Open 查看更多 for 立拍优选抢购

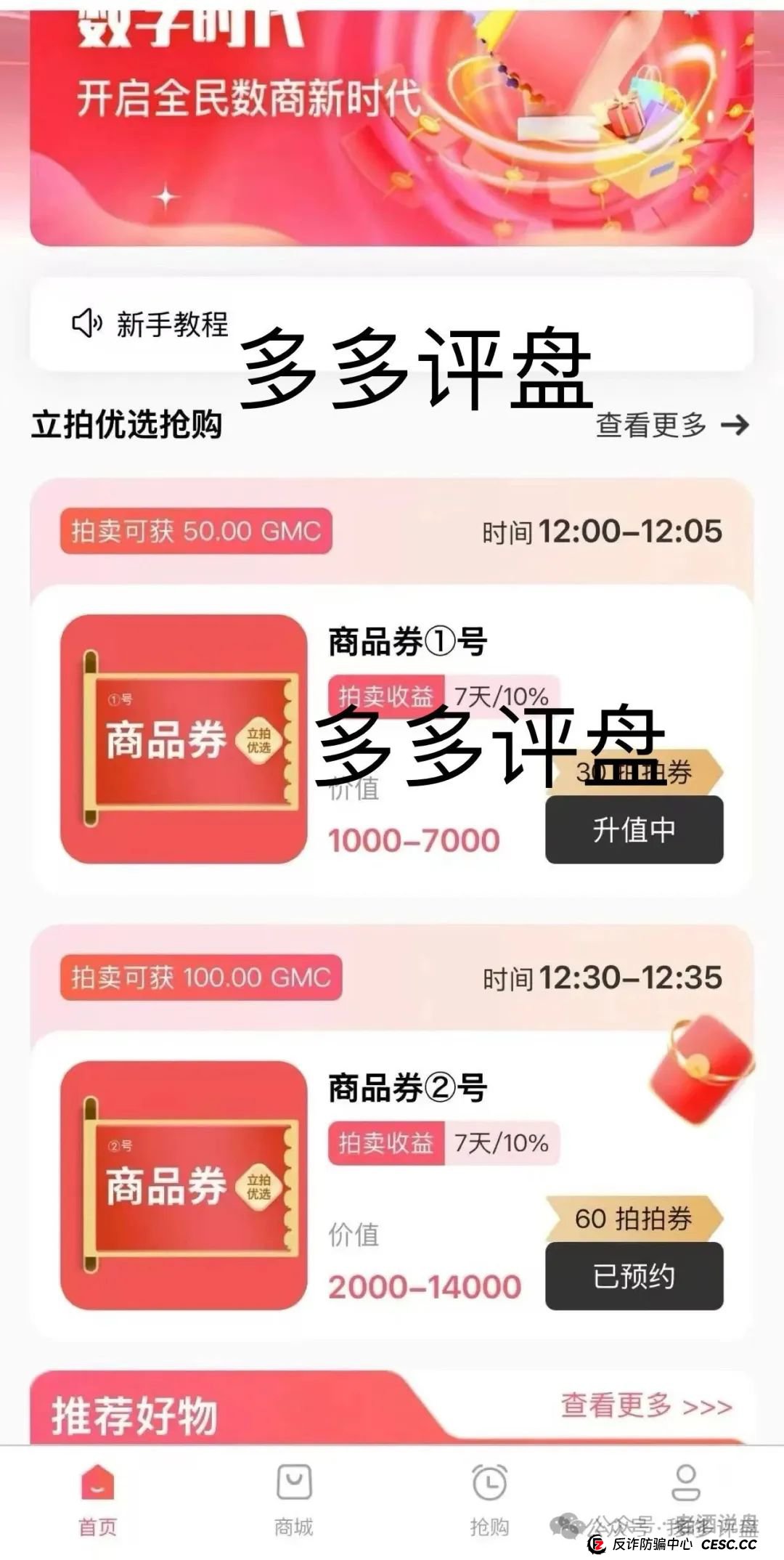click(671, 426)
